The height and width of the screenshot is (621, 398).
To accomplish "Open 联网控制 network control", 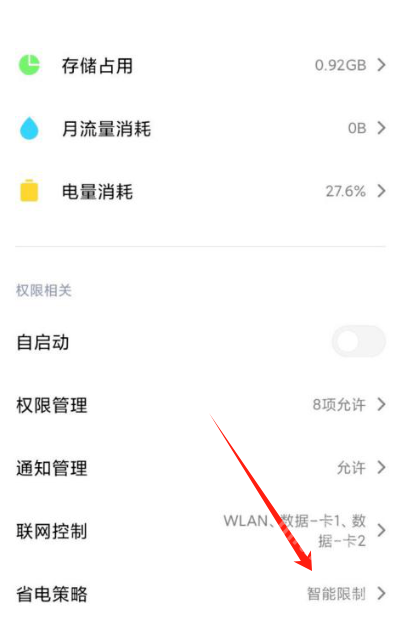I will click(x=199, y=531).
